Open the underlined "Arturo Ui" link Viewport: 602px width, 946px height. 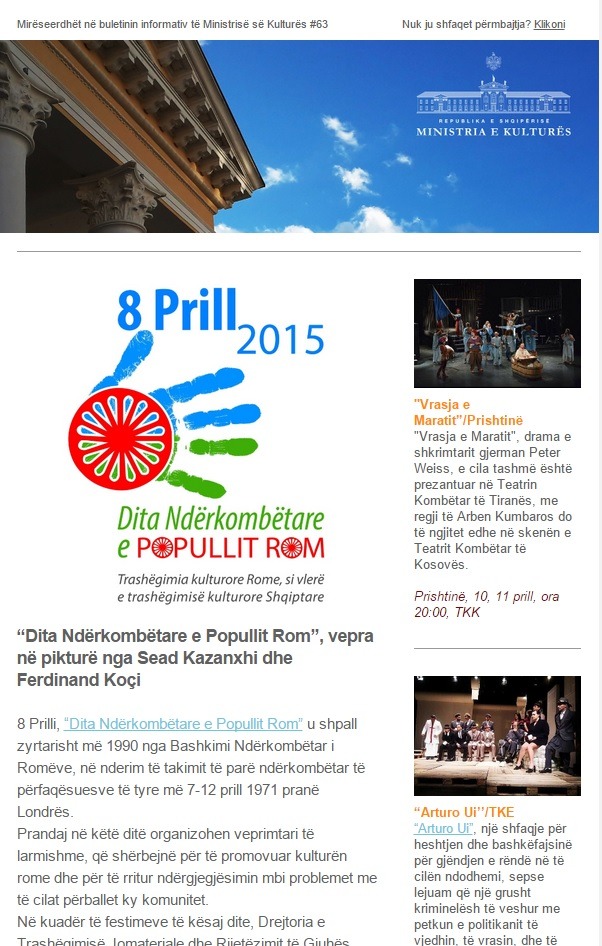coord(441,830)
